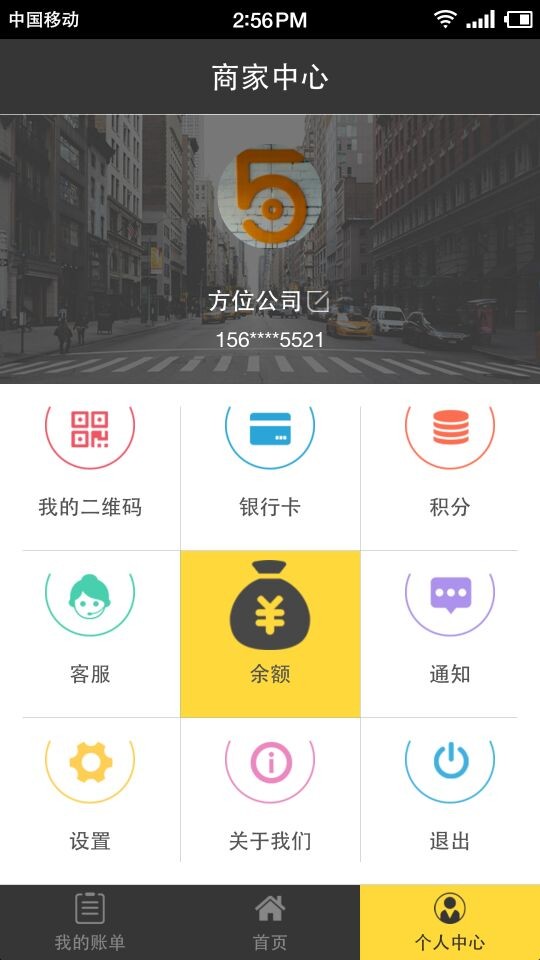Open 我的二维码 (my QR code)
Screen dimensions: 540x960
tap(90, 467)
